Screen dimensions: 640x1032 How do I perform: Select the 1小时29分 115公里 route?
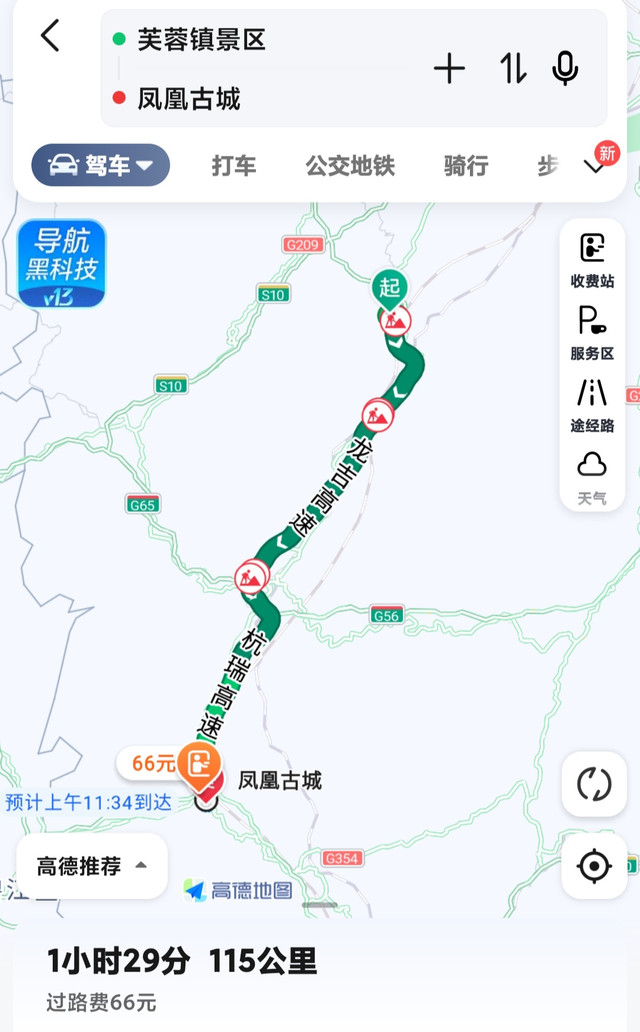click(182, 962)
